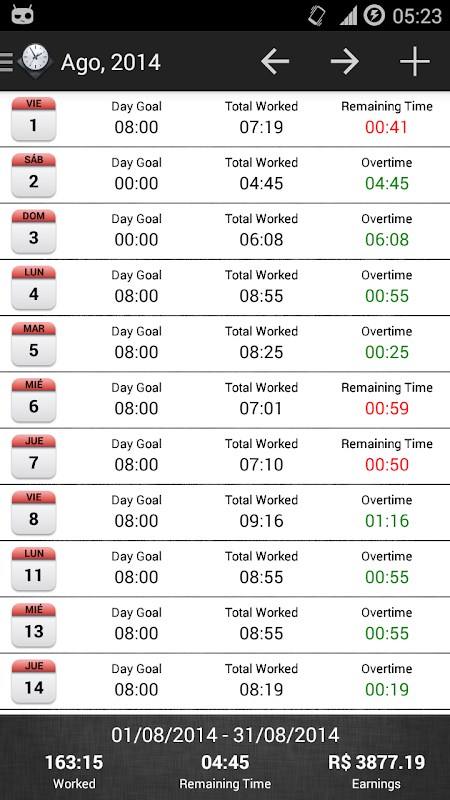Screen dimensions: 450x800
Task: Add a new time entry
Action: click(415, 62)
